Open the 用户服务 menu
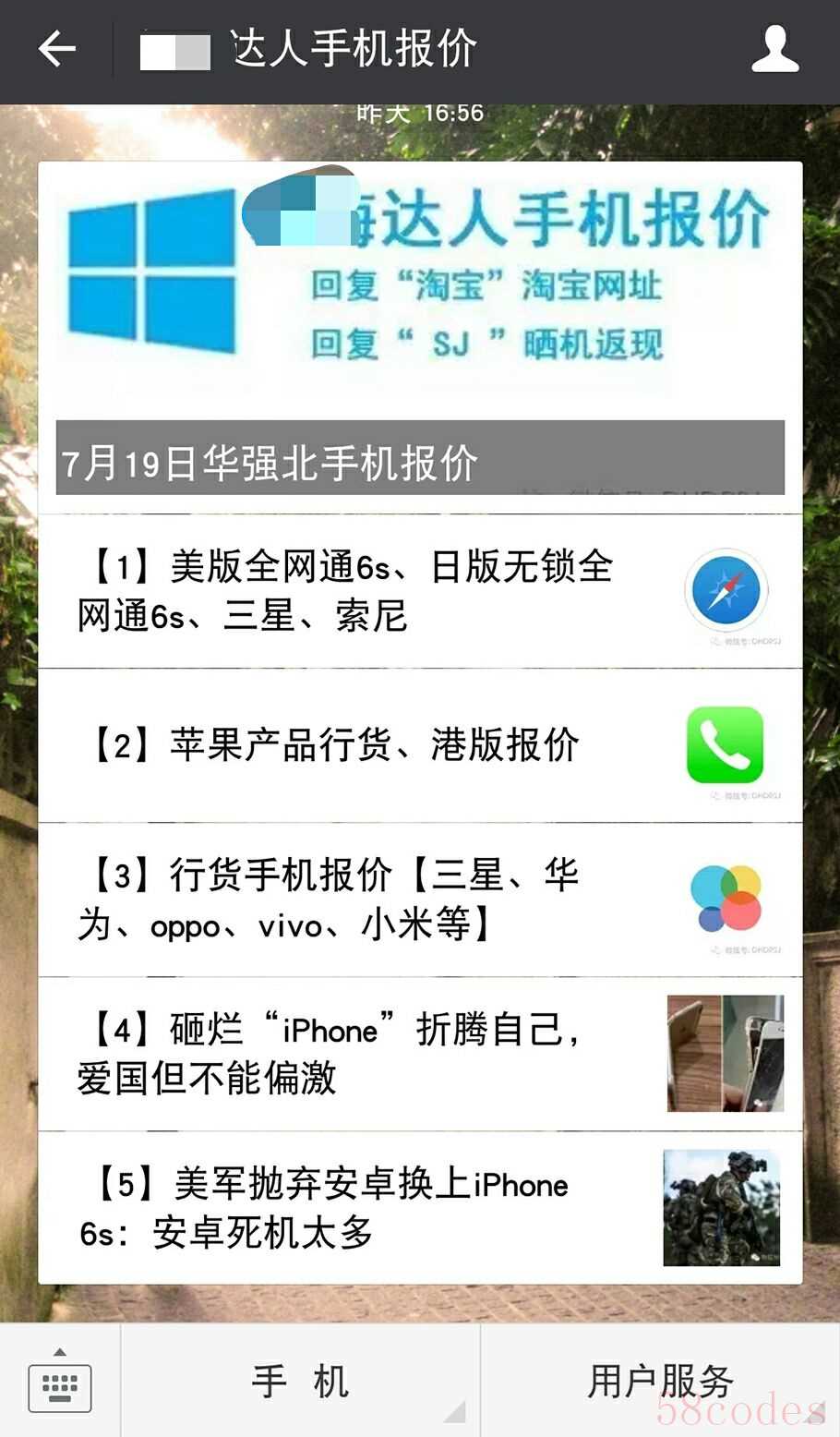840x1437 pixels. tap(660, 1383)
